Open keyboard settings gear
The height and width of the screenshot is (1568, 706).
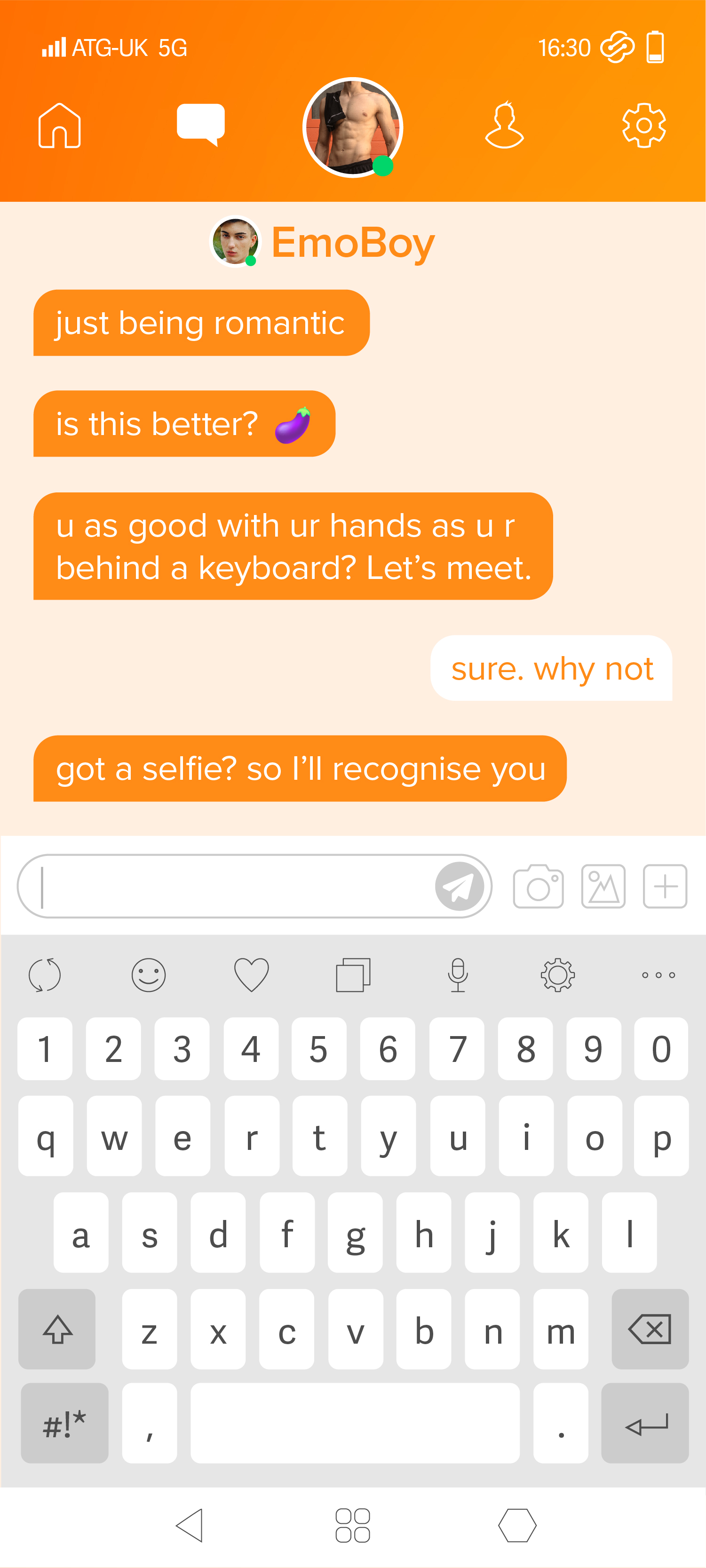(x=557, y=975)
